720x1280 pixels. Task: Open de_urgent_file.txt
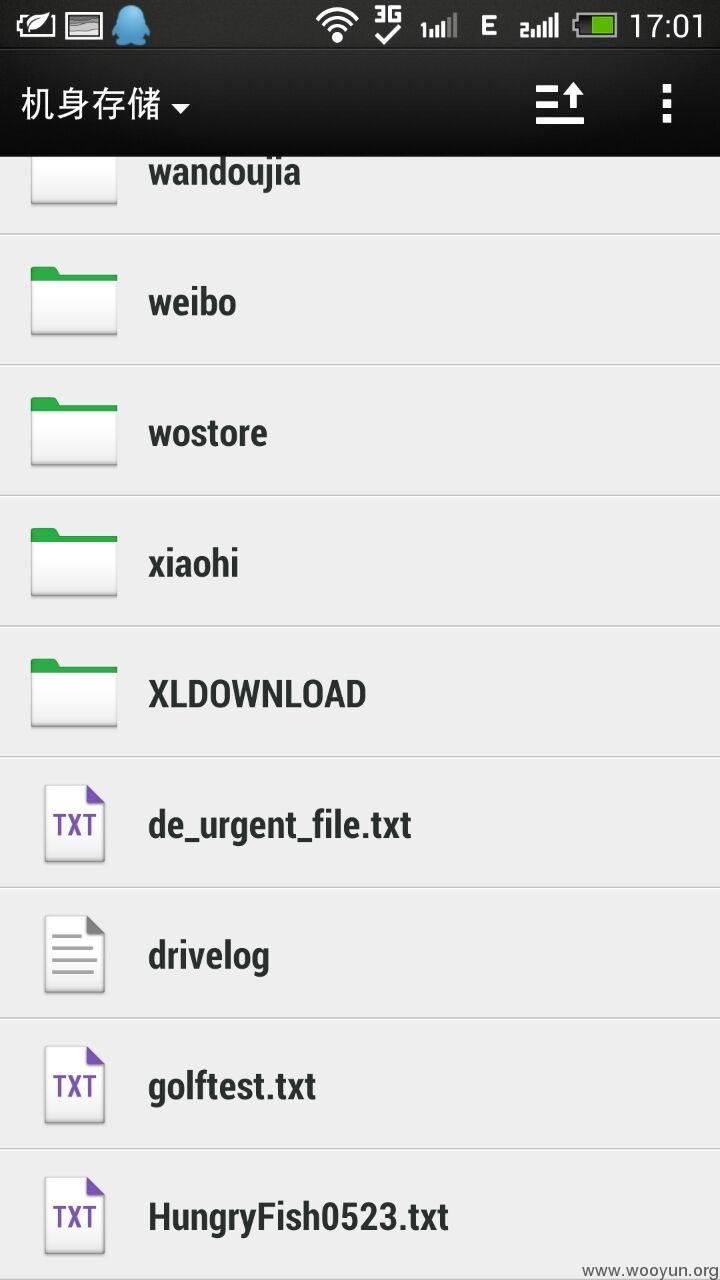tap(360, 823)
